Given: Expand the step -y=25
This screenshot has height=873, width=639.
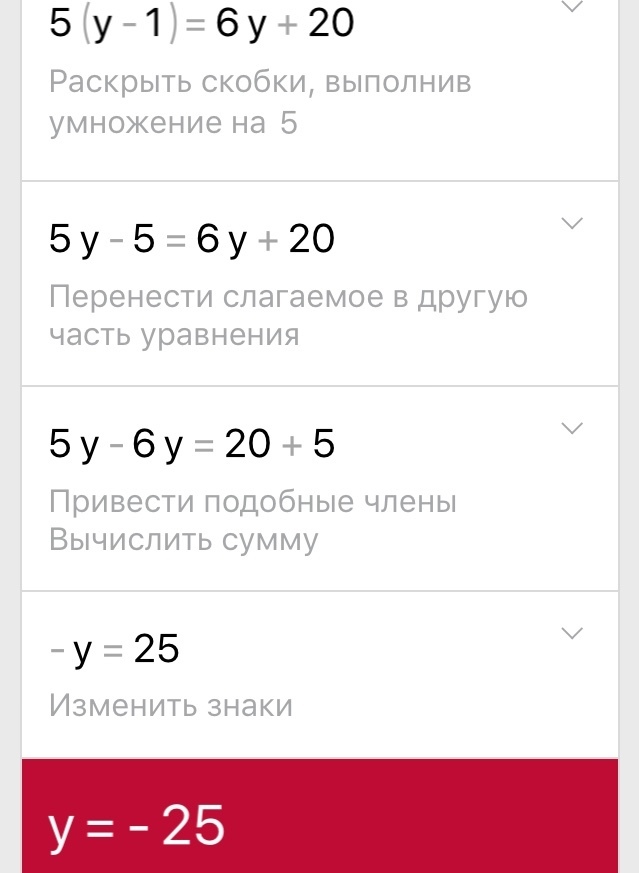Looking at the screenshot, I should [572, 634].
